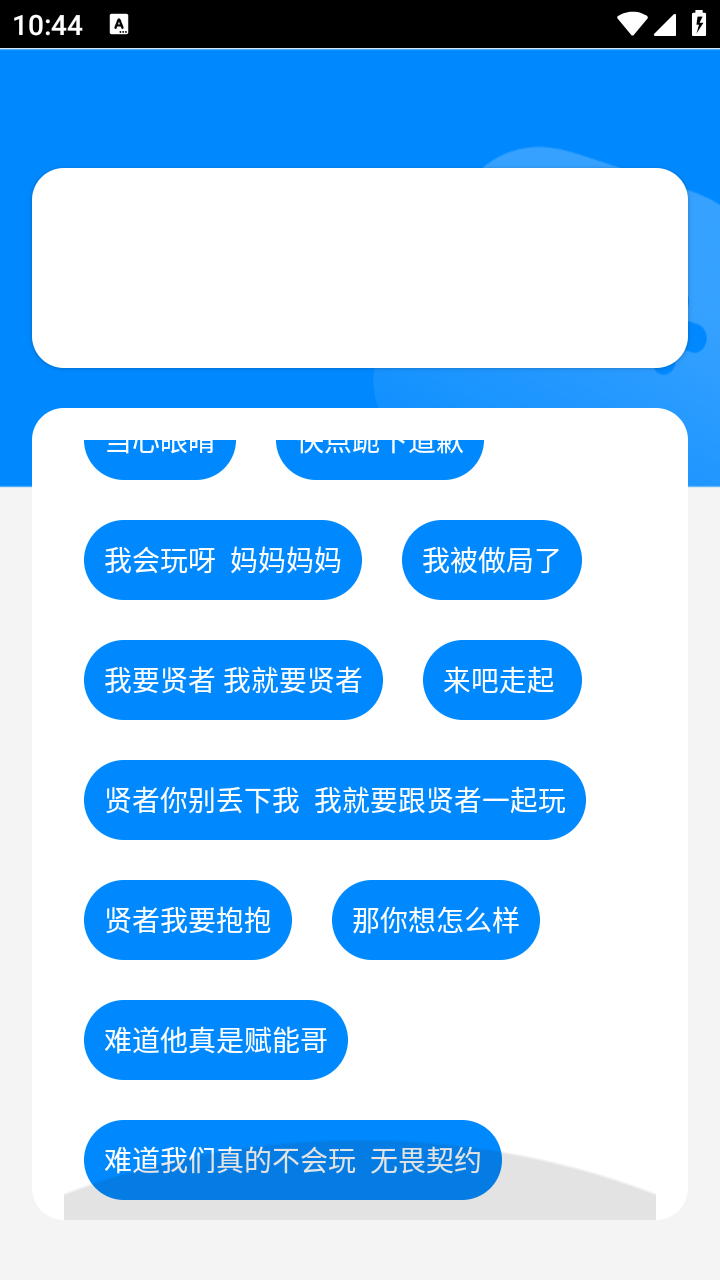The height and width of the screenshot is (1280, 720).
Task: Tap the cellular signal icon
Action: [x=667, y=25]
